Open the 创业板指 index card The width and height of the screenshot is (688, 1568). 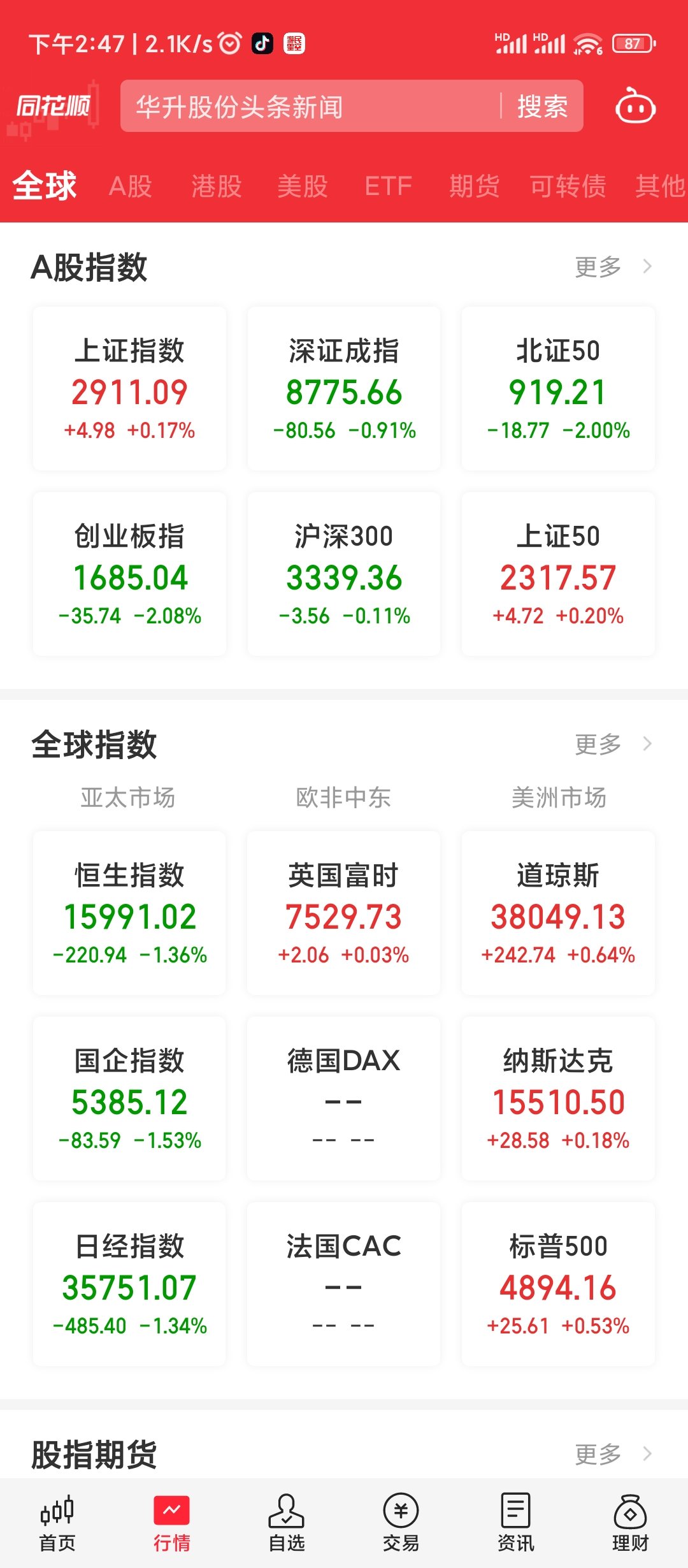point(130,574)
